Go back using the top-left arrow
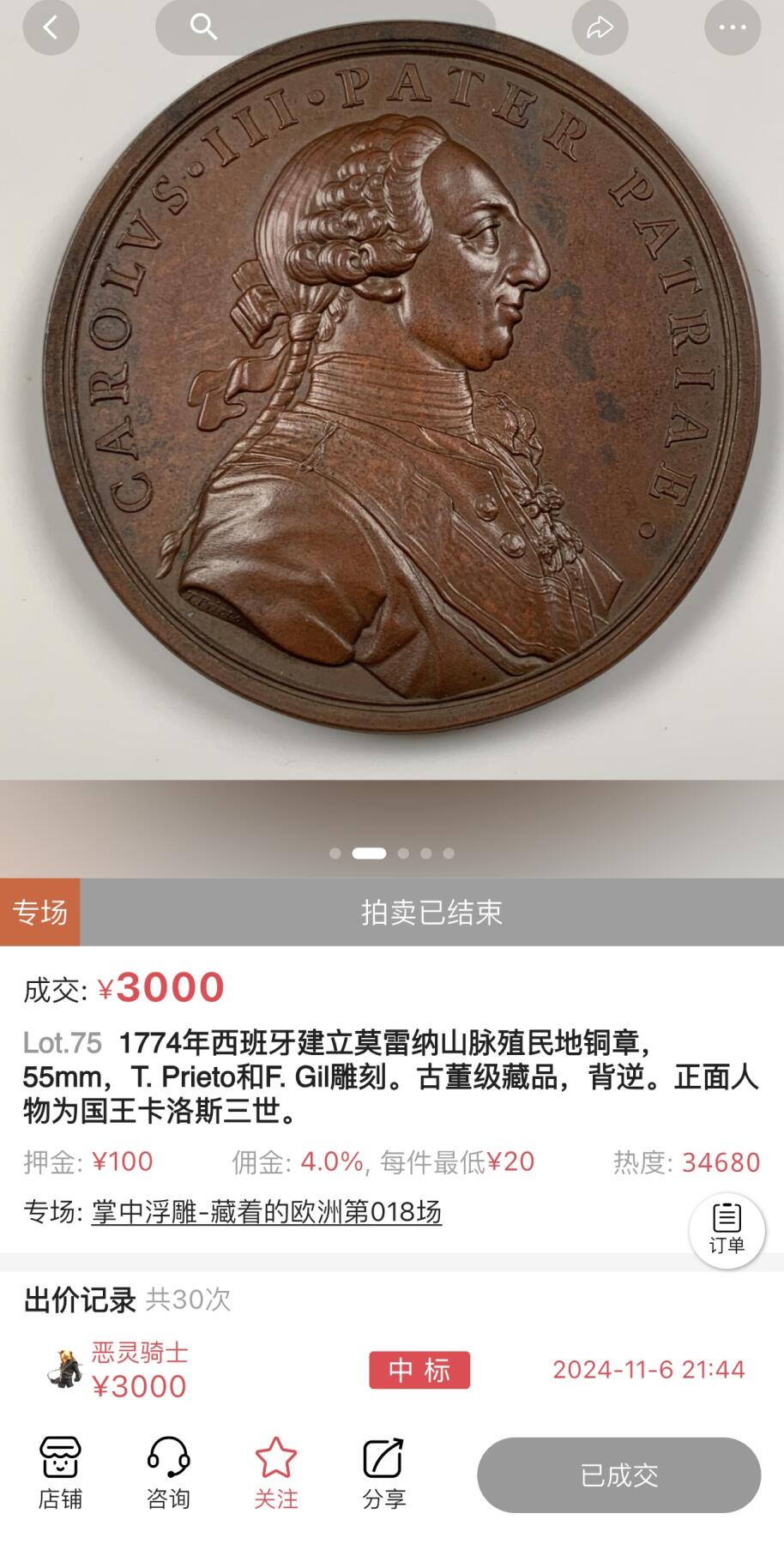 coord(51,27)
